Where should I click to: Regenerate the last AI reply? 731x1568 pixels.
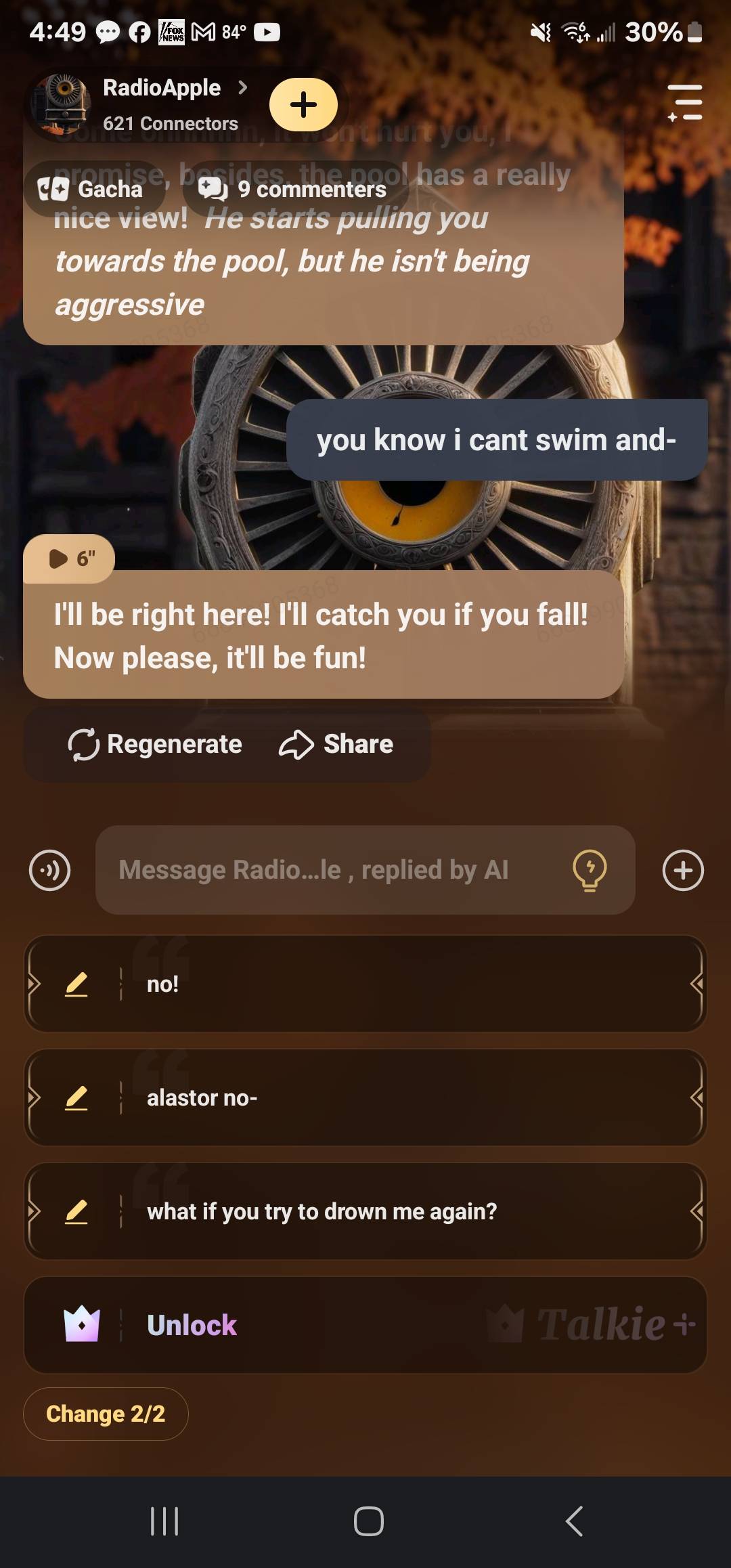155,744
